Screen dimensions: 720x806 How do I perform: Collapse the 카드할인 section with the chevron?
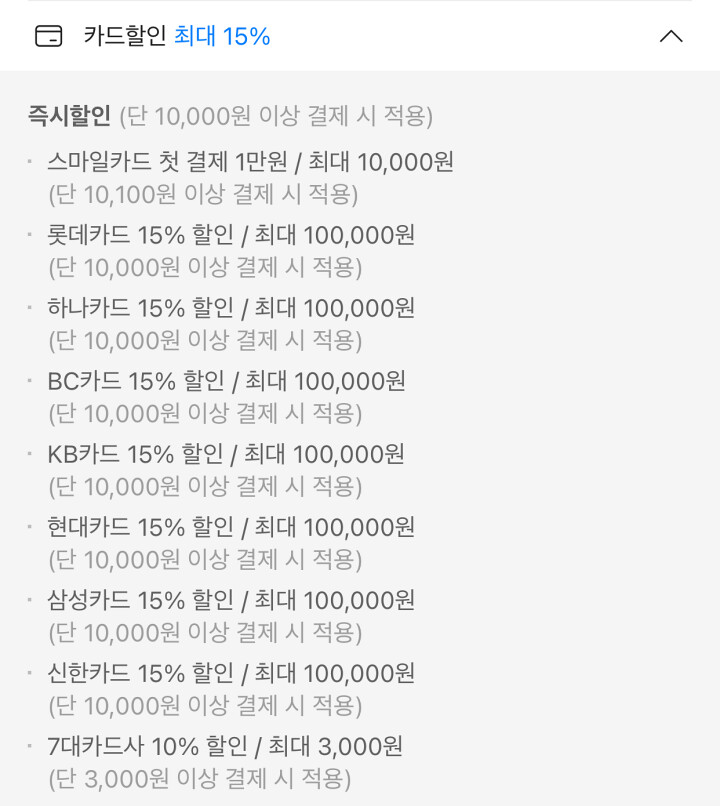click(x=672, y=36)
